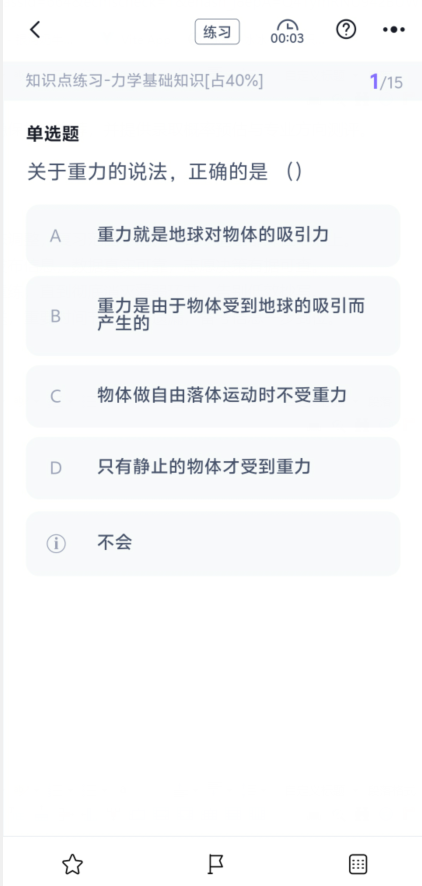Open the help question-mark icon
The height and width of the screenshot is (886, 422).
[x=346, y=29]
